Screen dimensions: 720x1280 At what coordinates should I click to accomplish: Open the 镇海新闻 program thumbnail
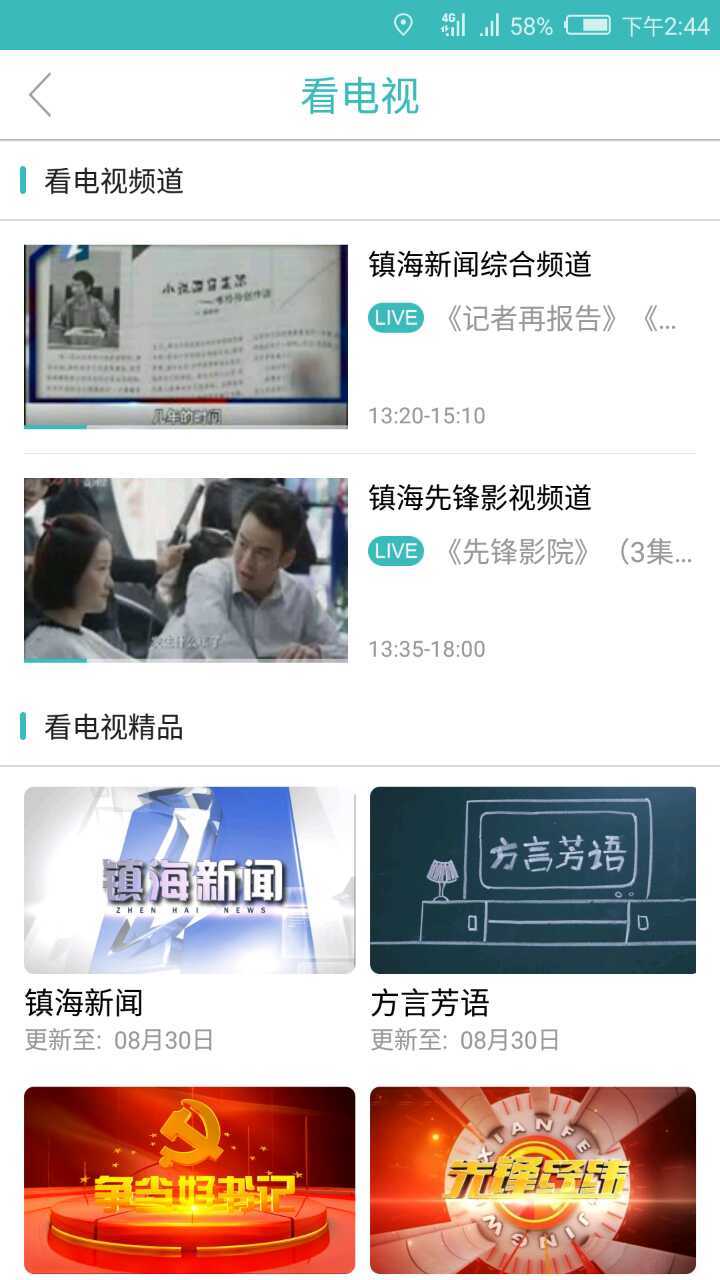coord(189,879)
